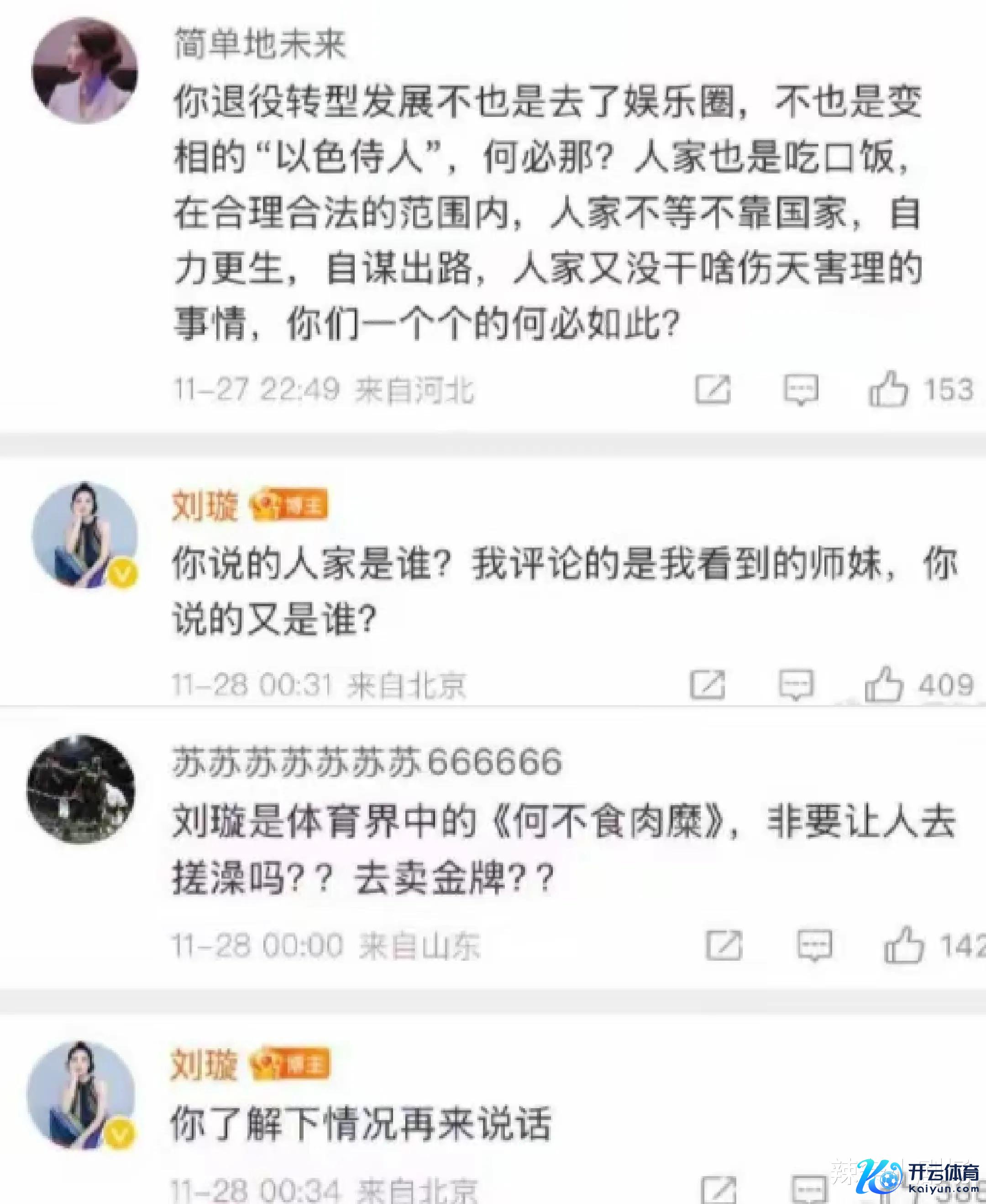The width and height of the screenshot is (986, 1204).
Task: Reply to 简单地未来's comment via comment icon
Action: [x=801, y=390]
